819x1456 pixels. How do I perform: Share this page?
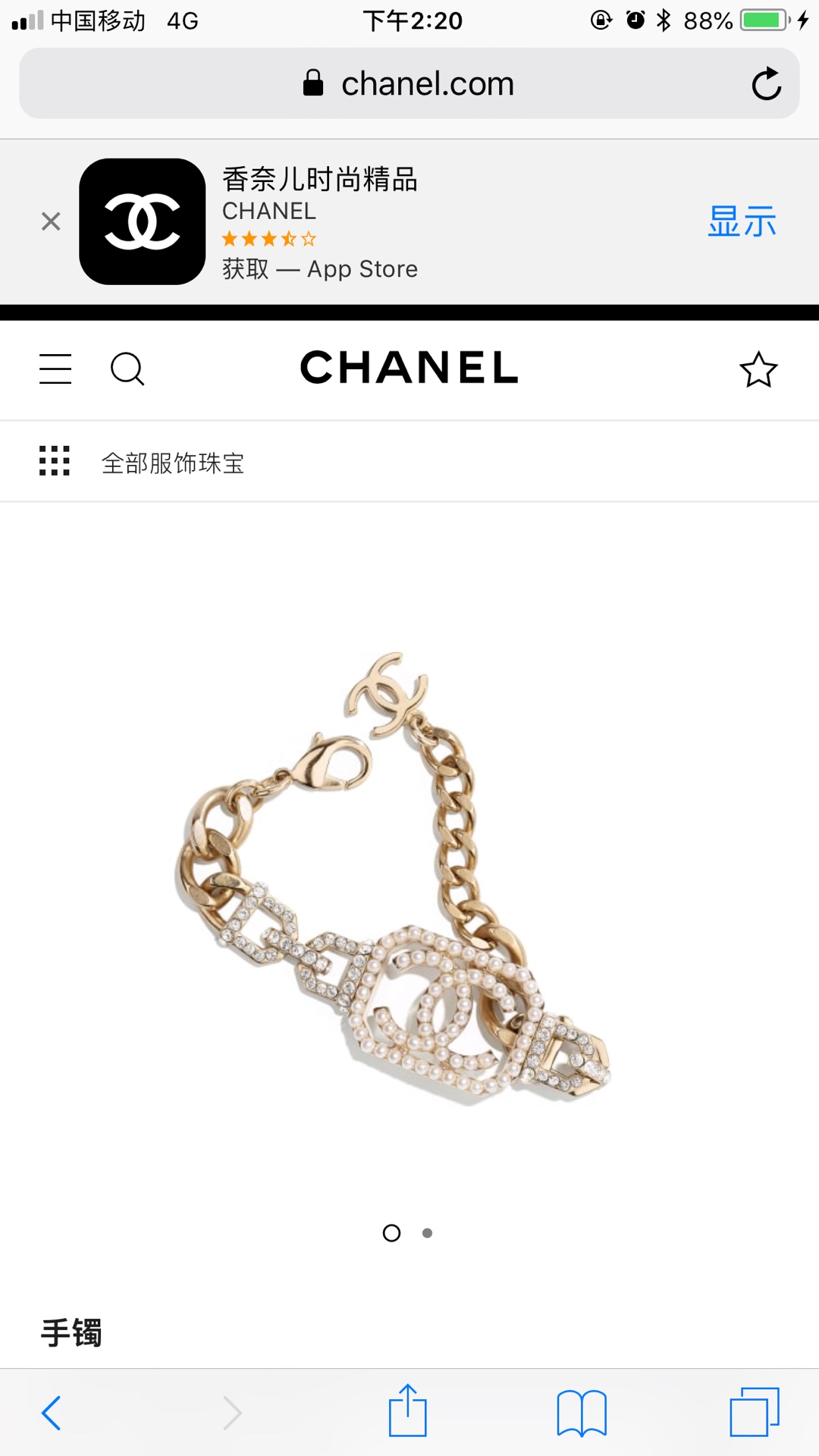[x=408, y=1411]
